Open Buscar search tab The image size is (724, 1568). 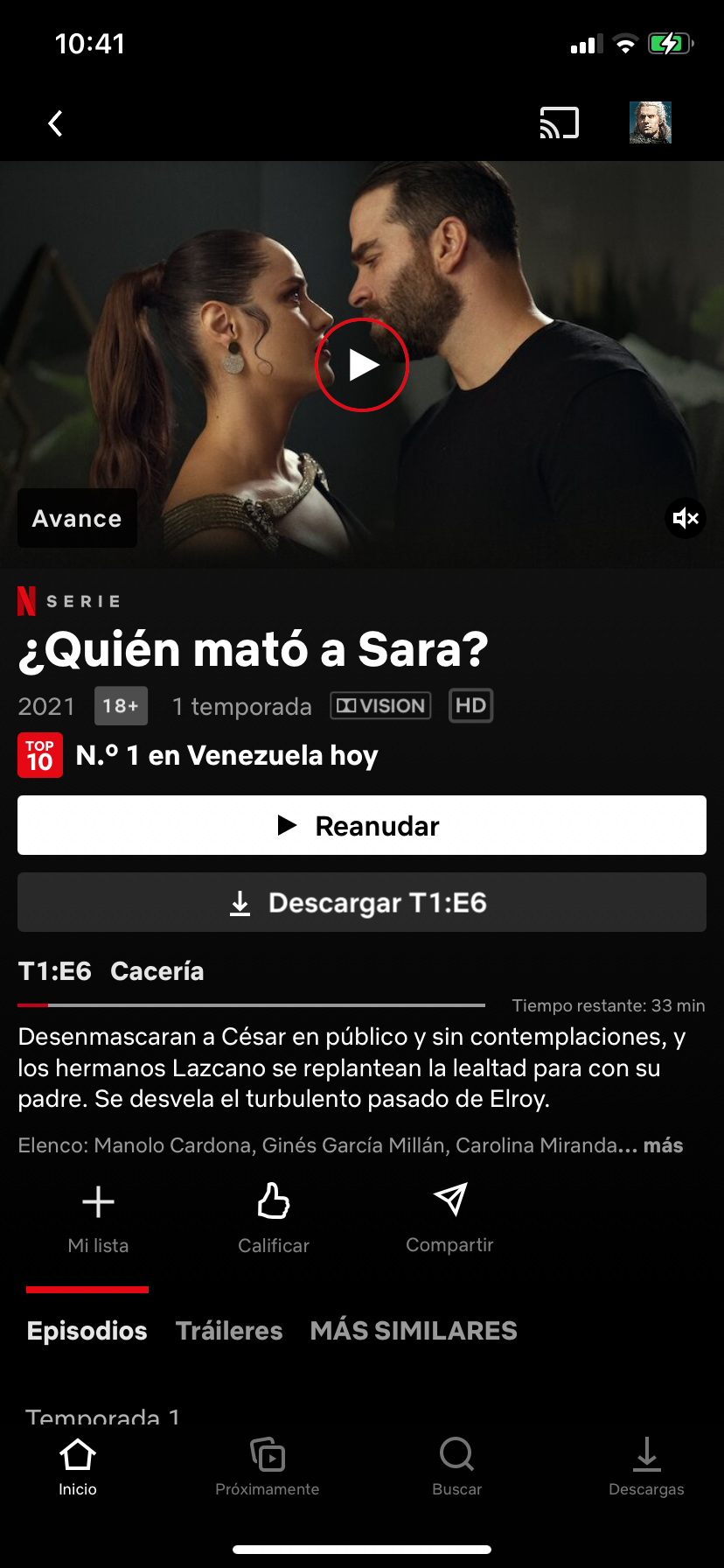[x=456, y=1466]
